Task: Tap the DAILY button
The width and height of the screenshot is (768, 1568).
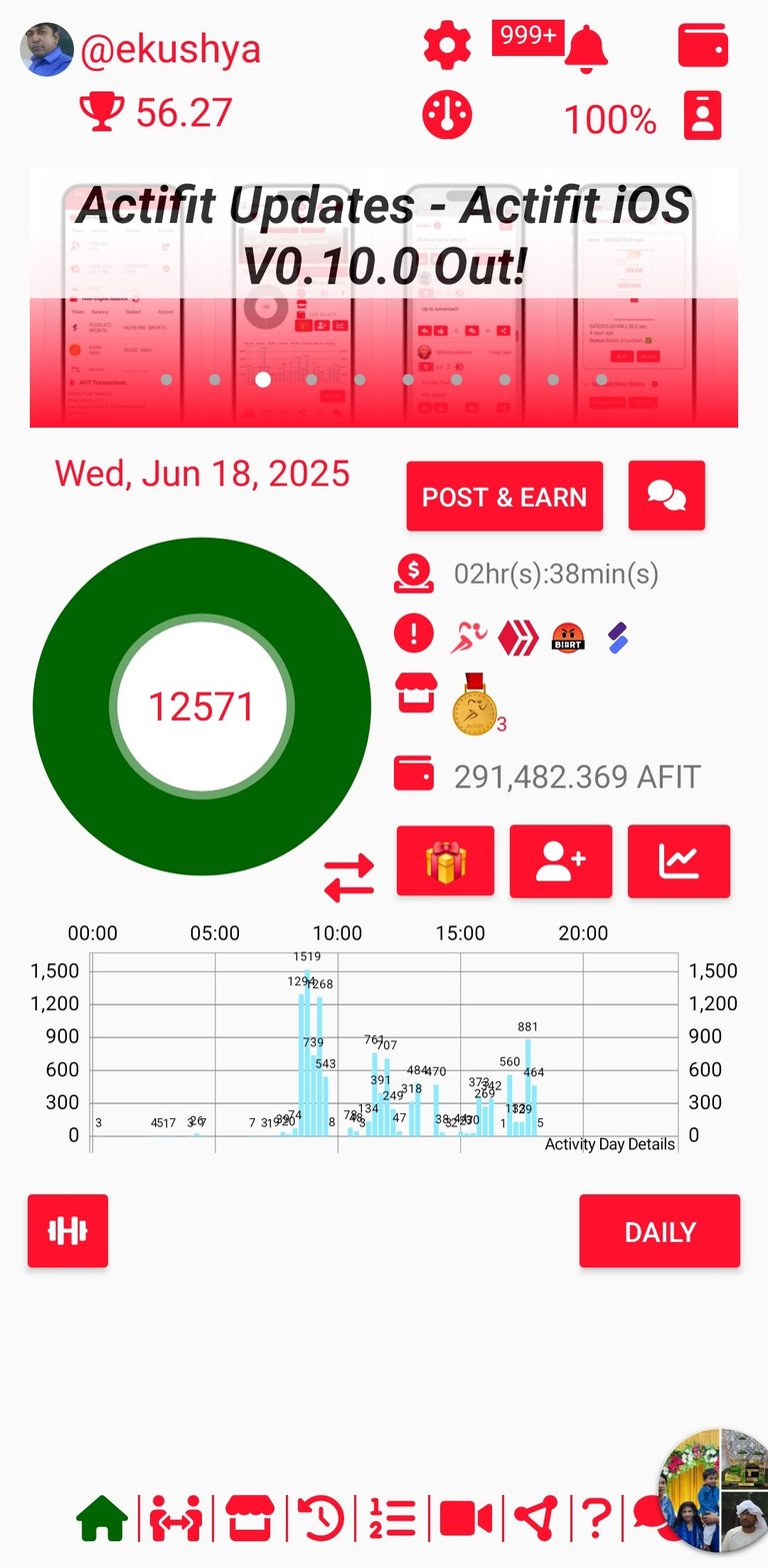Action: coord(660,1231)
